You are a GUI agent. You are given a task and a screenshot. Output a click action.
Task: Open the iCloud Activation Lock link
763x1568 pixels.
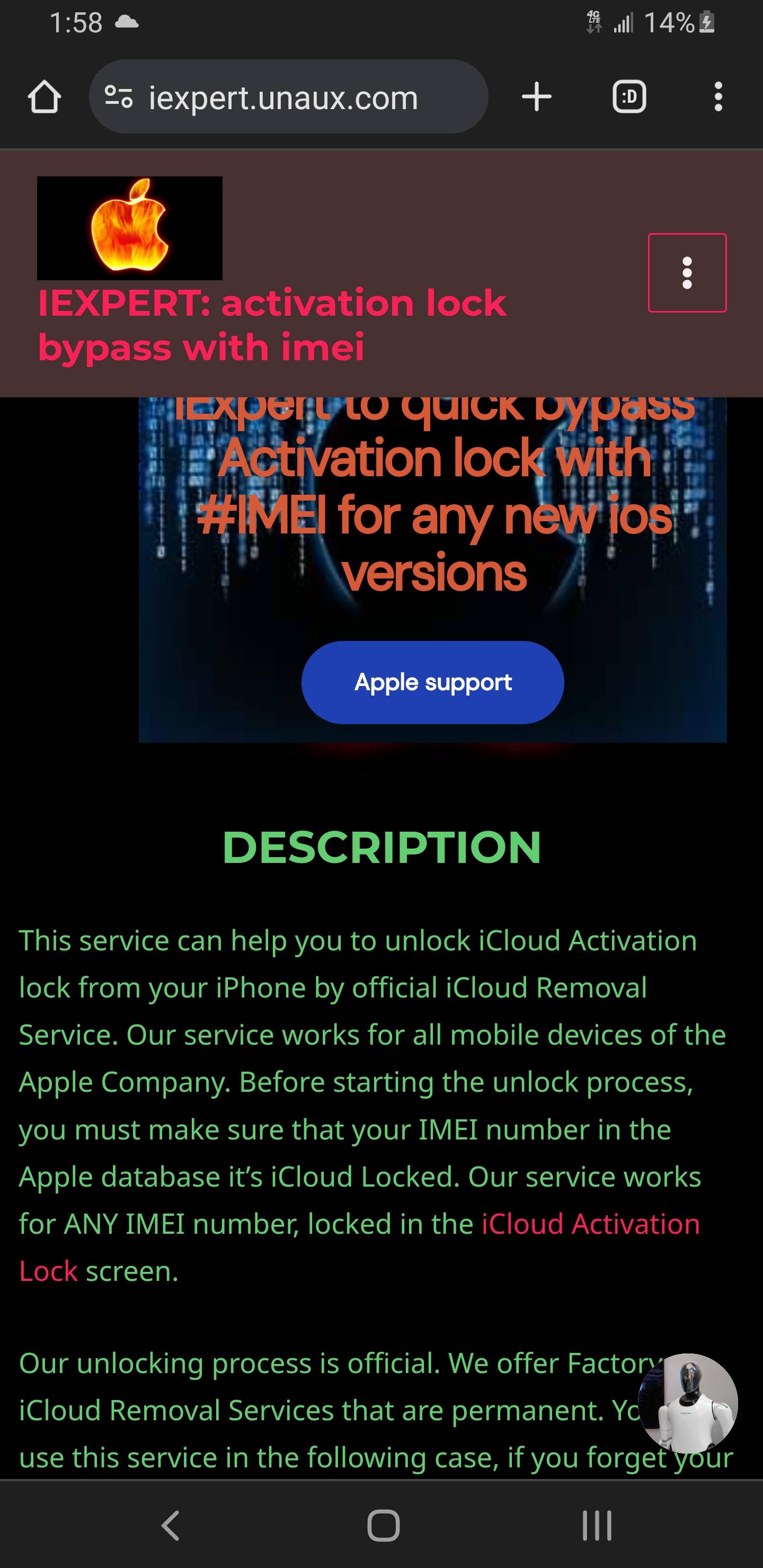589,1224
